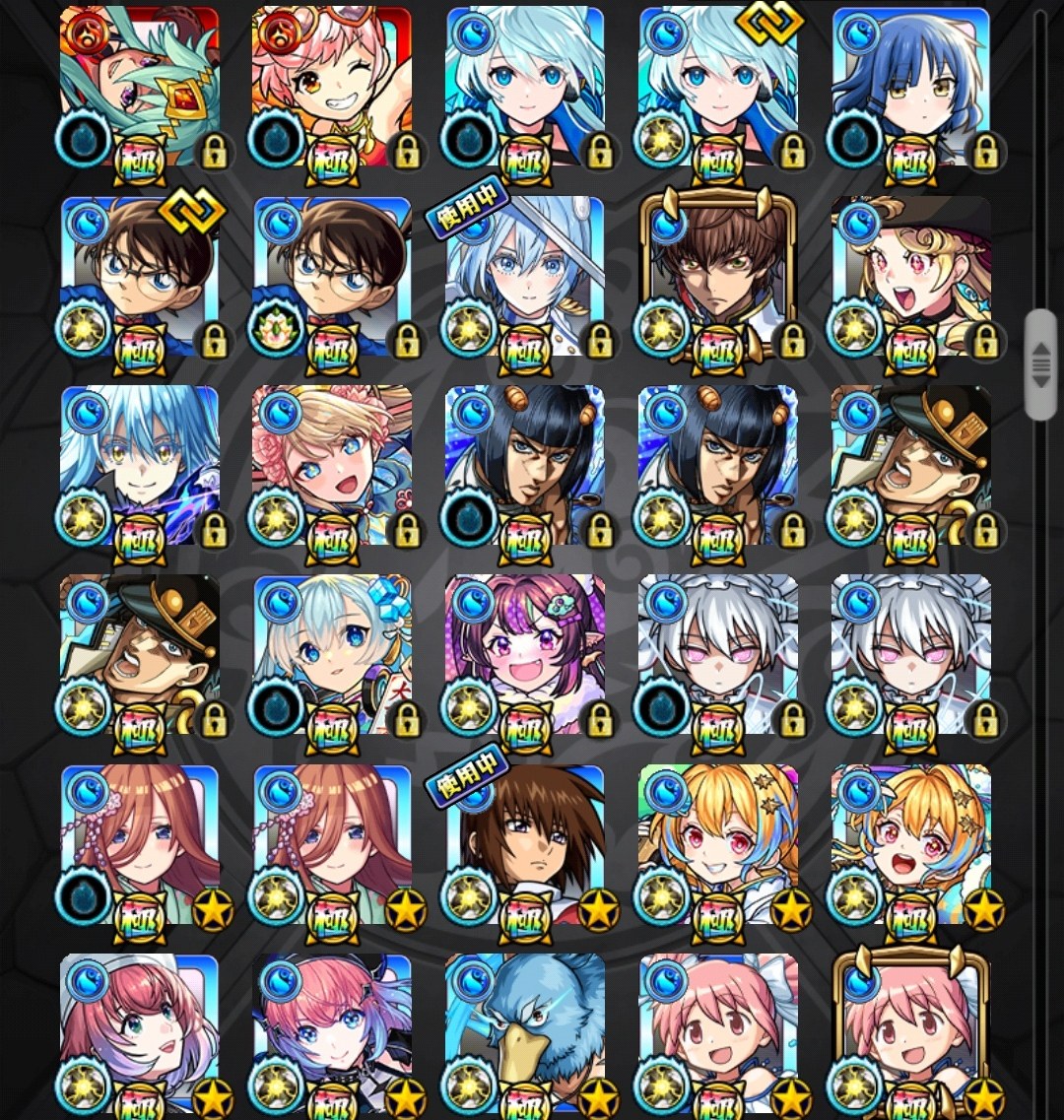Open blonde girl with pink flower hairpiece

click(332, 468)
